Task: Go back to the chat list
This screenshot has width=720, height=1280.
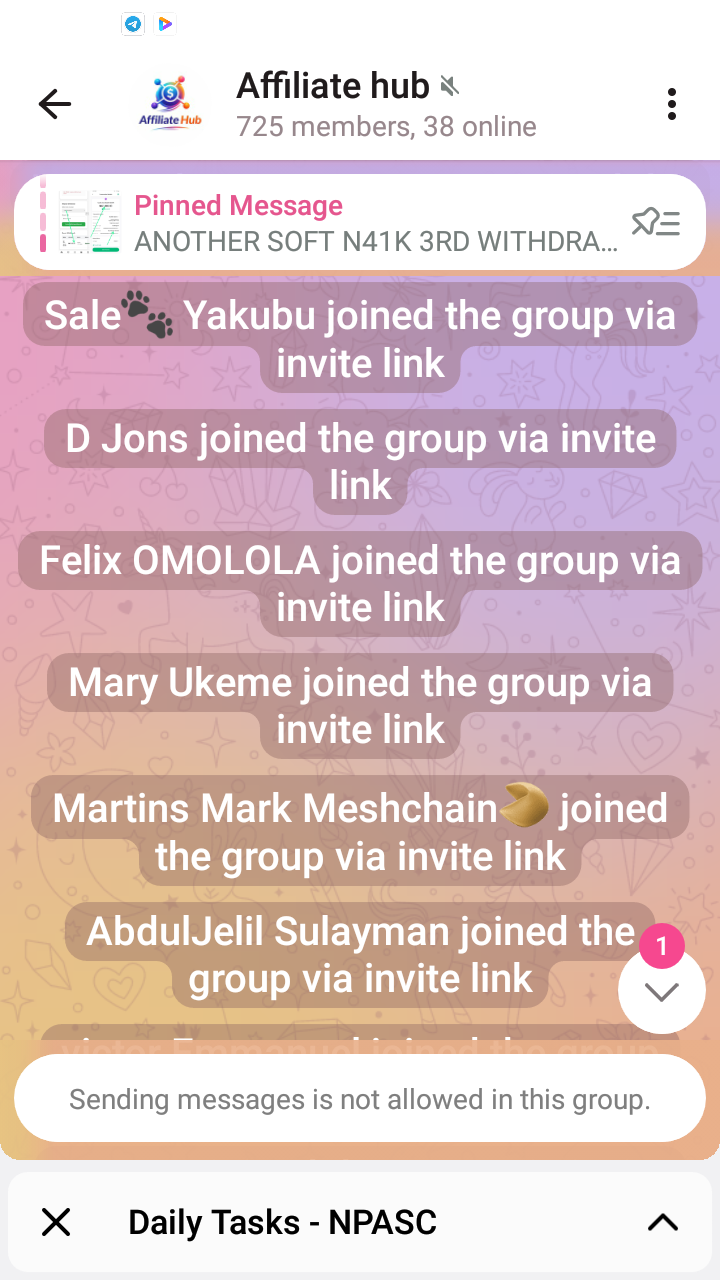Action: coord(55,104)
